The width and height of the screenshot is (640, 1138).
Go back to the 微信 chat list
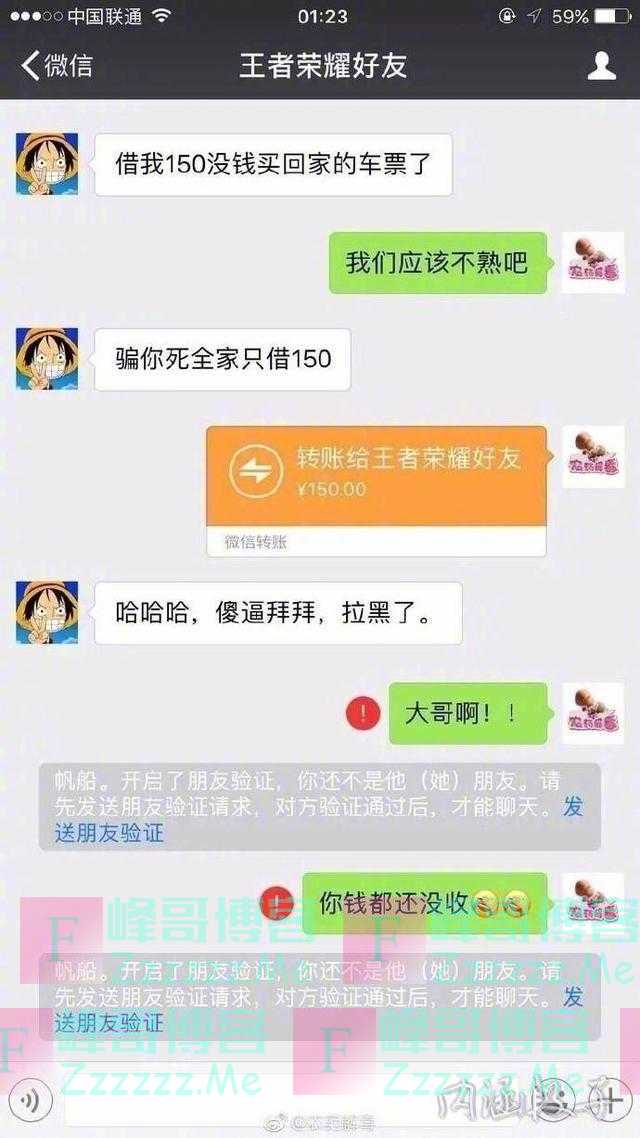(56, 66)
